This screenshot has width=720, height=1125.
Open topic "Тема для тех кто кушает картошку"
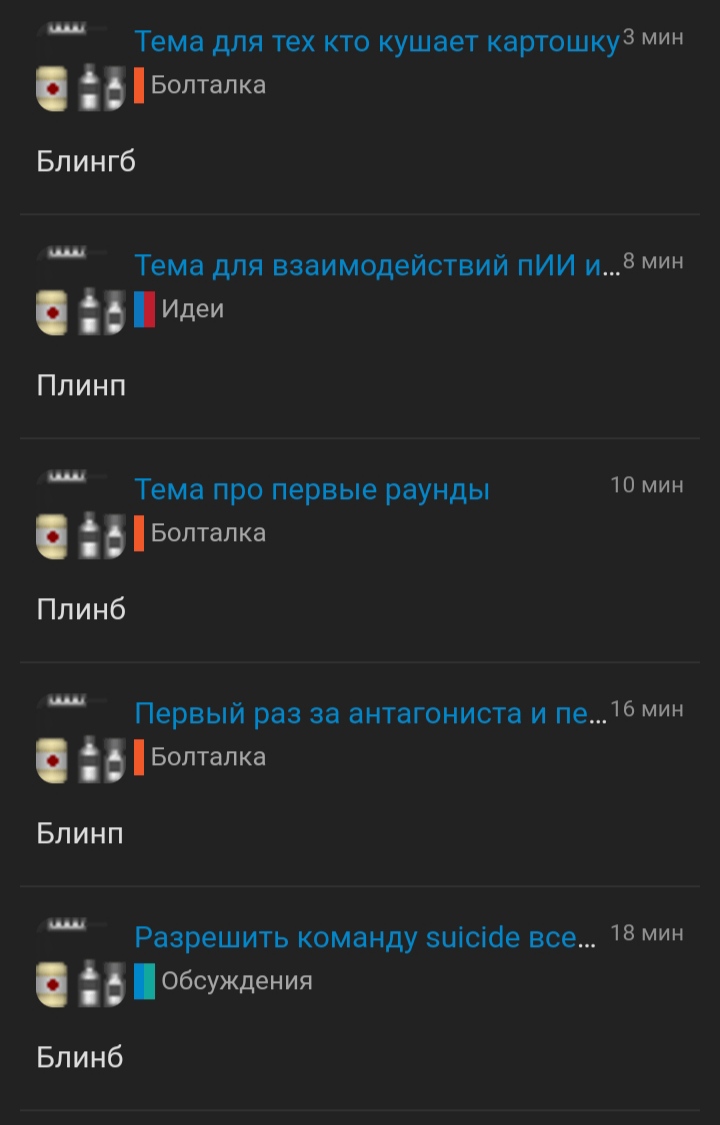[376, 42]
